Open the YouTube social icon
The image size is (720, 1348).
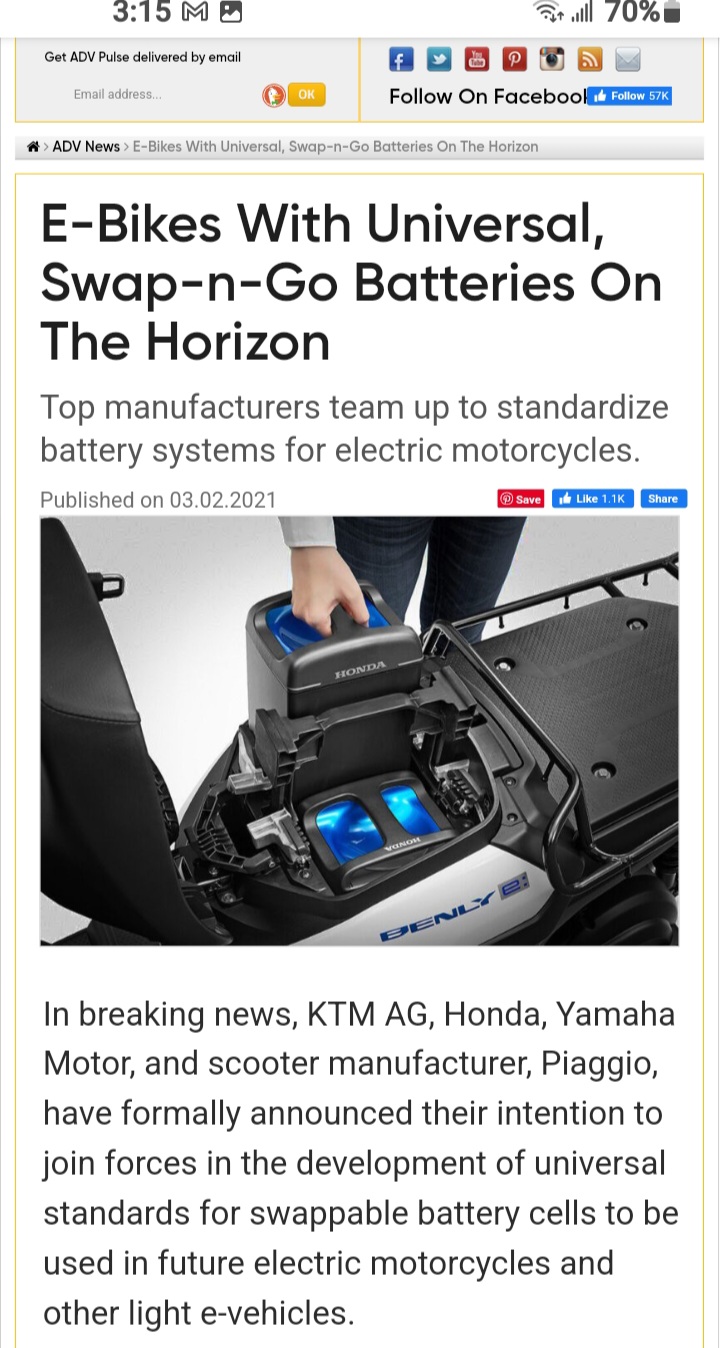pos(477,60)
